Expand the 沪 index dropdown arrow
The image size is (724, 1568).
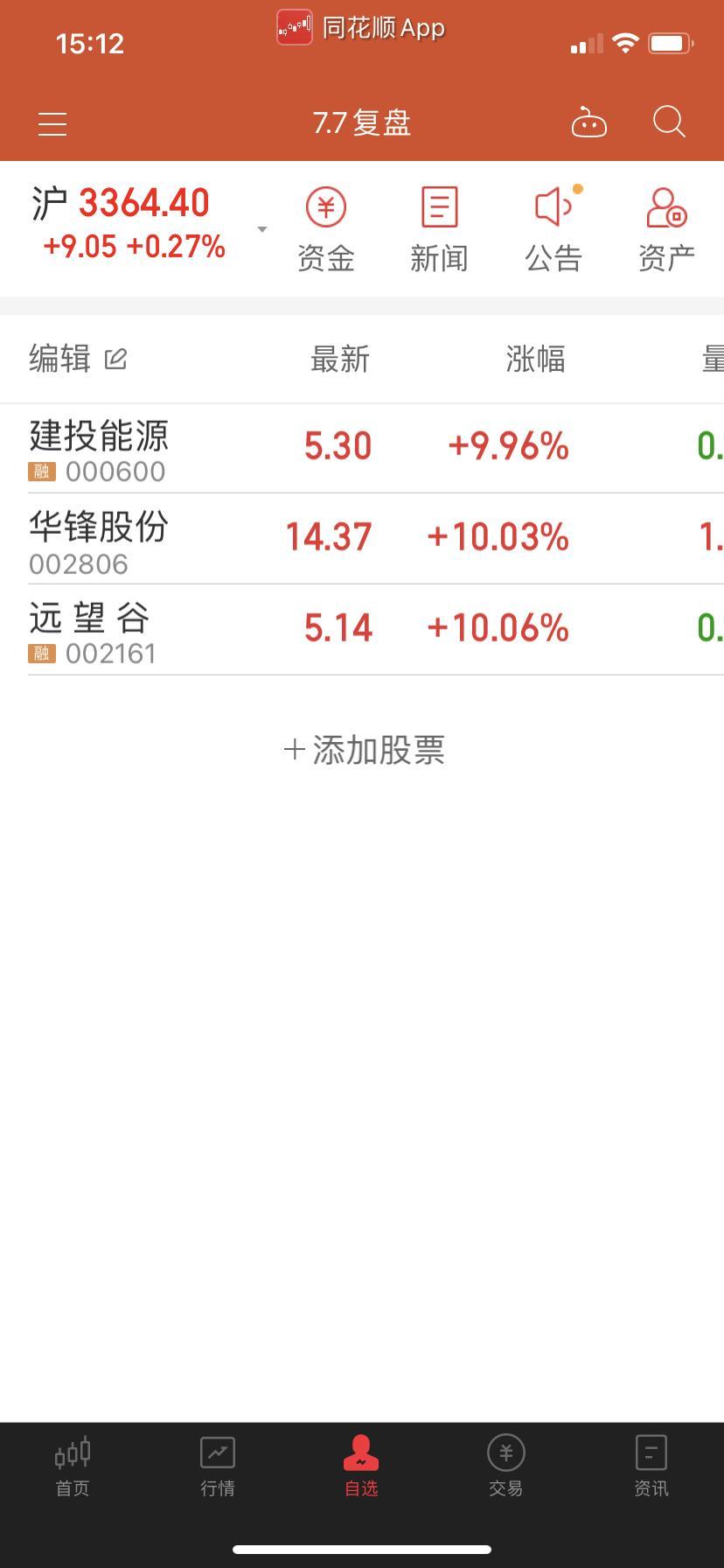tap(261, 229)
